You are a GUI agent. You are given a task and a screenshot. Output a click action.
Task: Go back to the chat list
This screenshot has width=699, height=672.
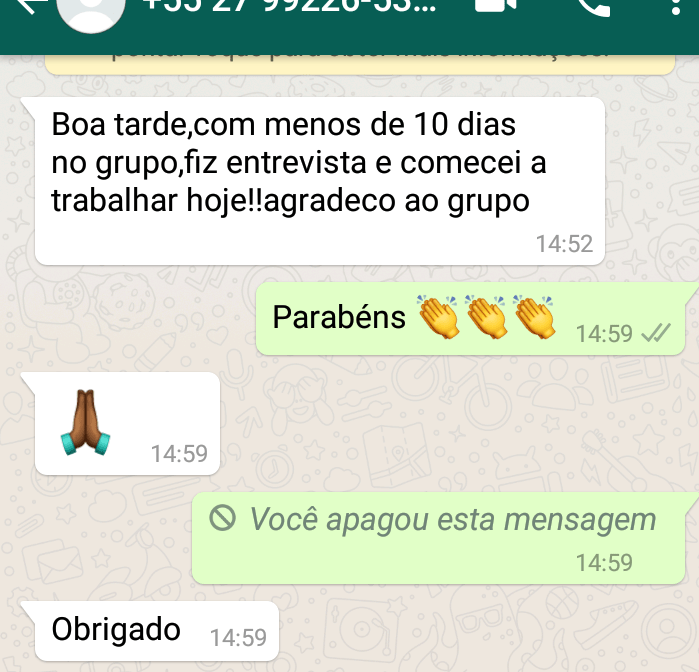point(30,6)
